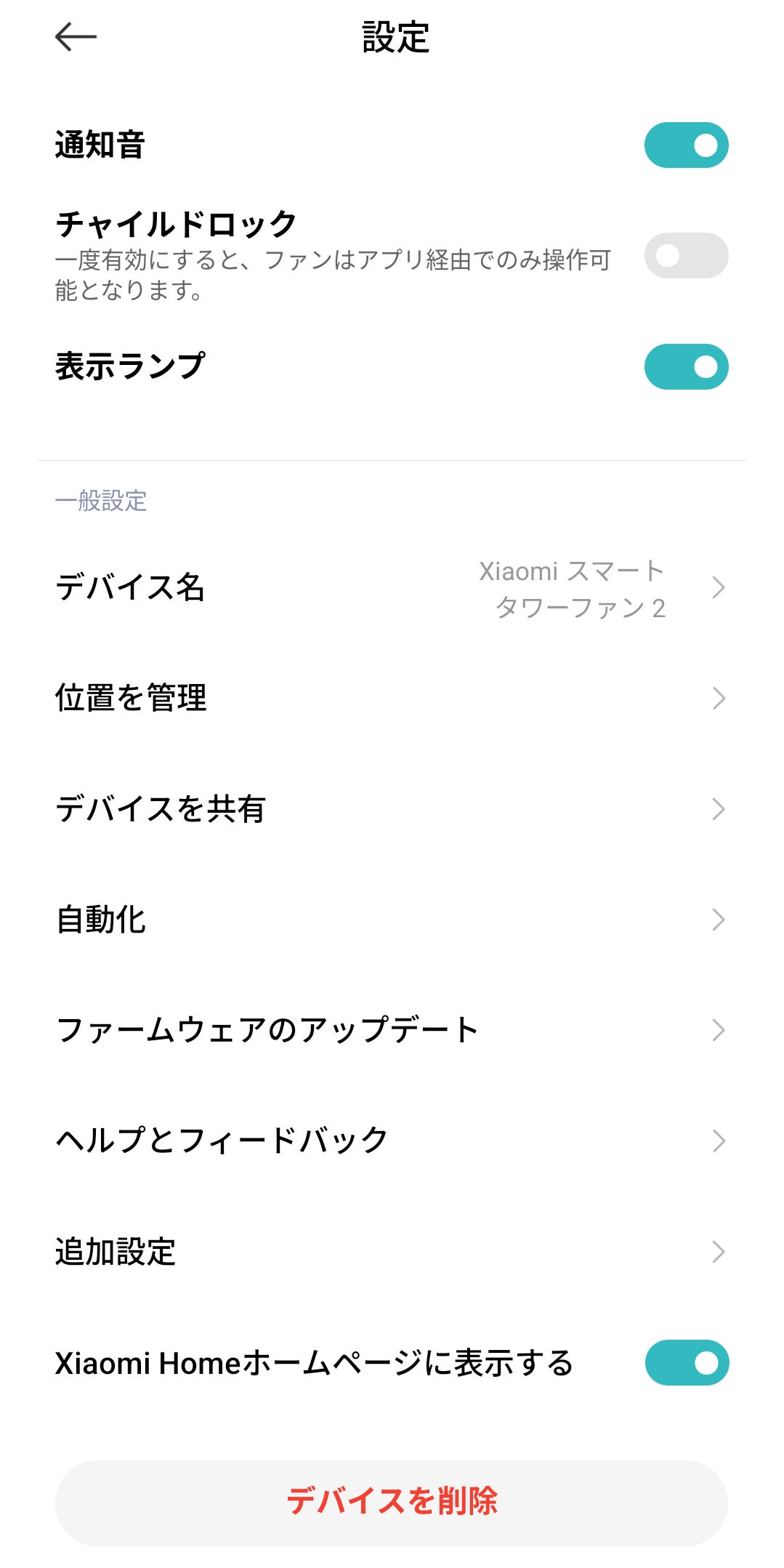Toggle Xiaomi Homeホームページに表示する
Screen dimensions: 784x1568
[x=687, y=1362]
